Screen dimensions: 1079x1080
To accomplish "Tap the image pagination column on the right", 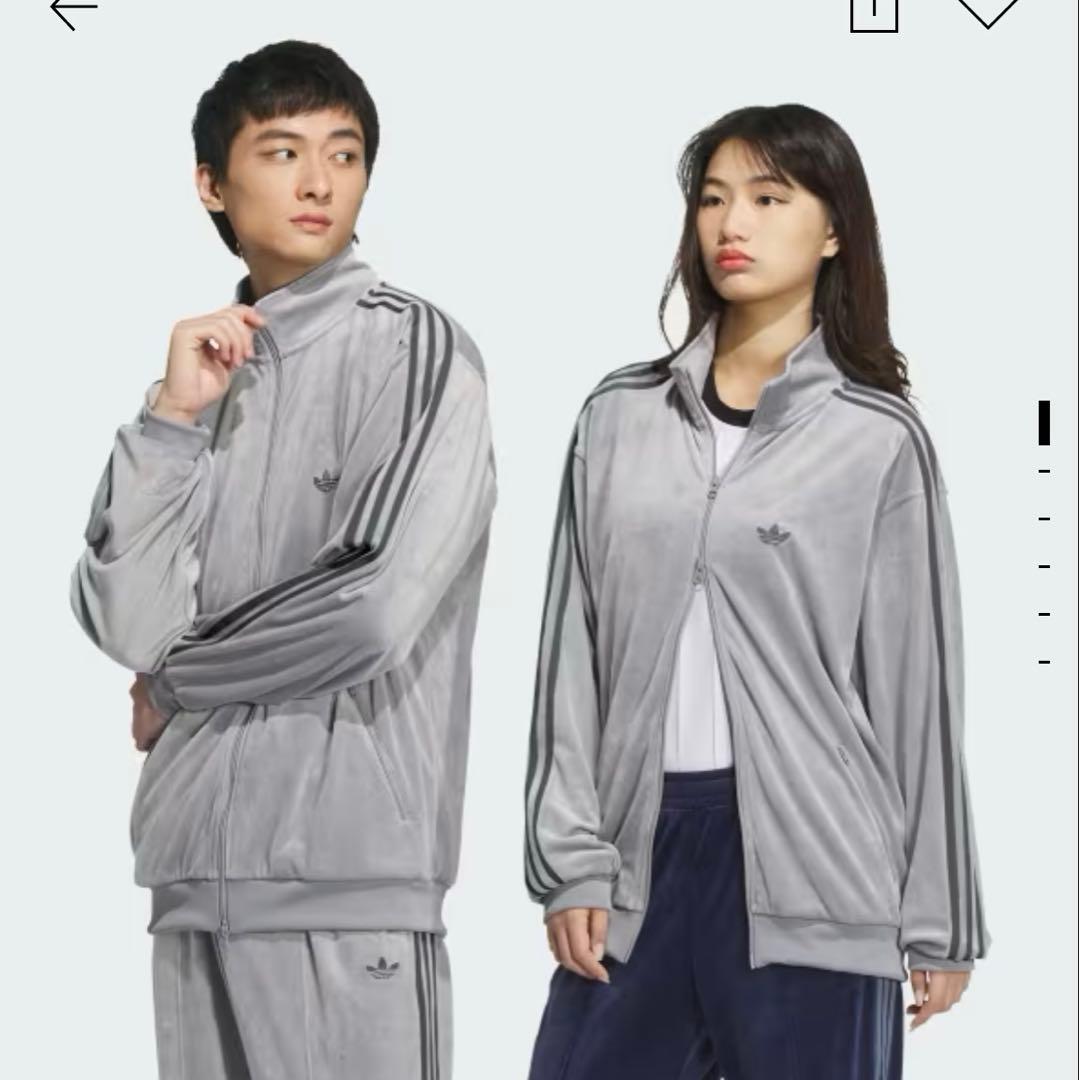I will pos(1045,540).
